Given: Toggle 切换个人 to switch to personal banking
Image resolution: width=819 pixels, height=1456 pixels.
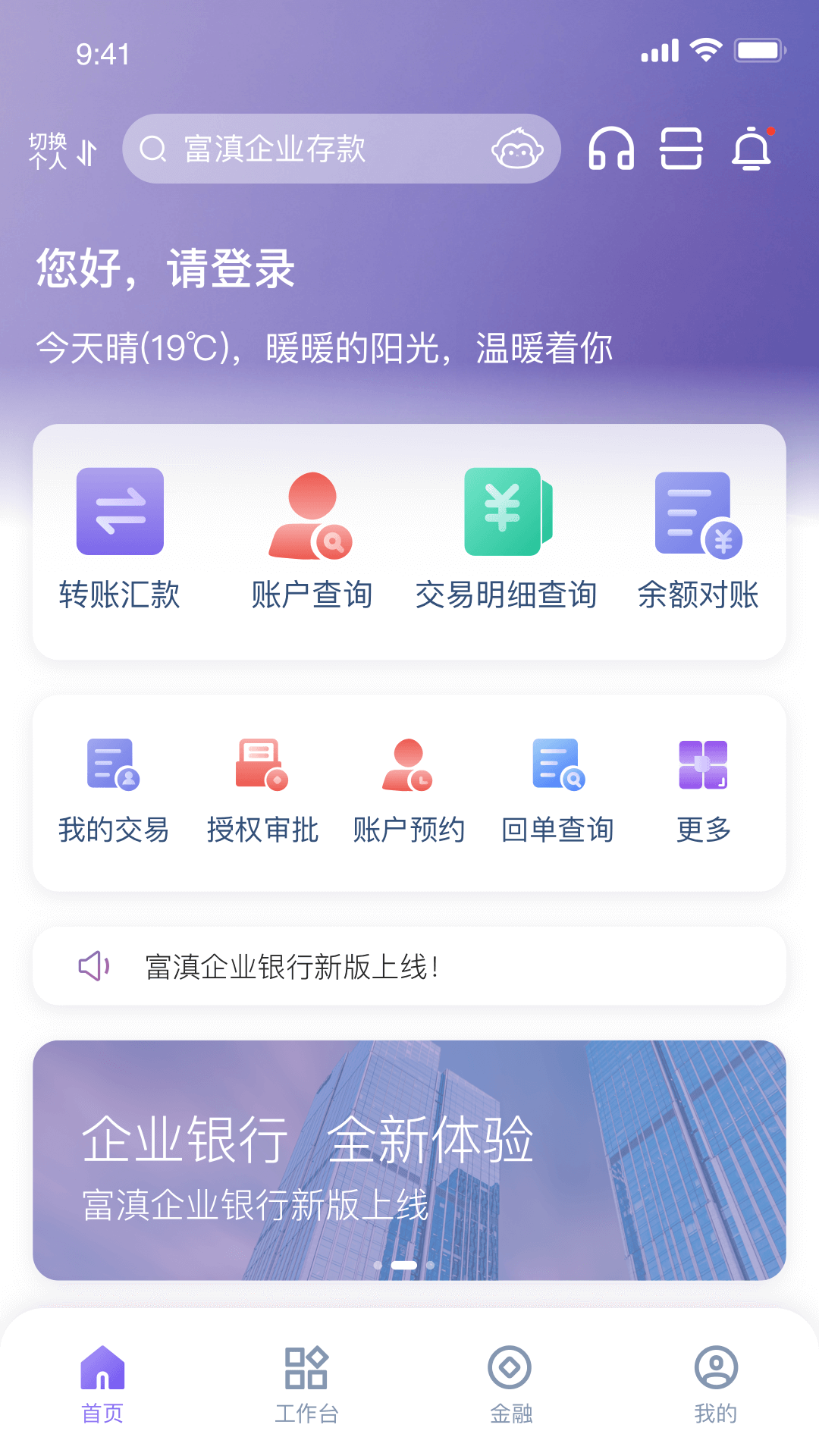Looking at the screenshot, I should 62,149.
